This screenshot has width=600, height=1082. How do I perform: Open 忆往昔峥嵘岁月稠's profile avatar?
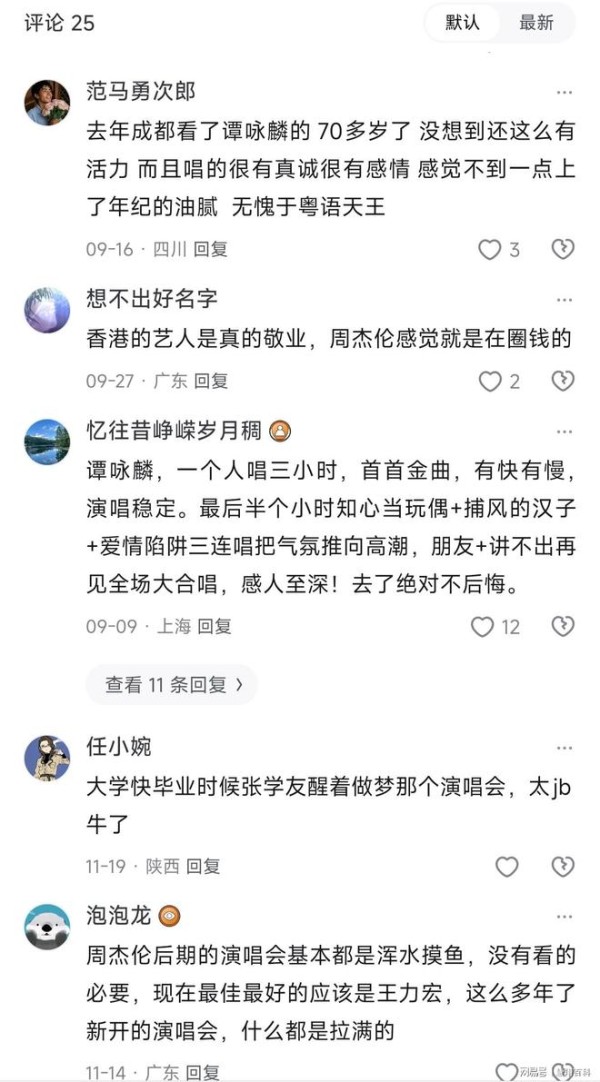(x=47, y=441)
